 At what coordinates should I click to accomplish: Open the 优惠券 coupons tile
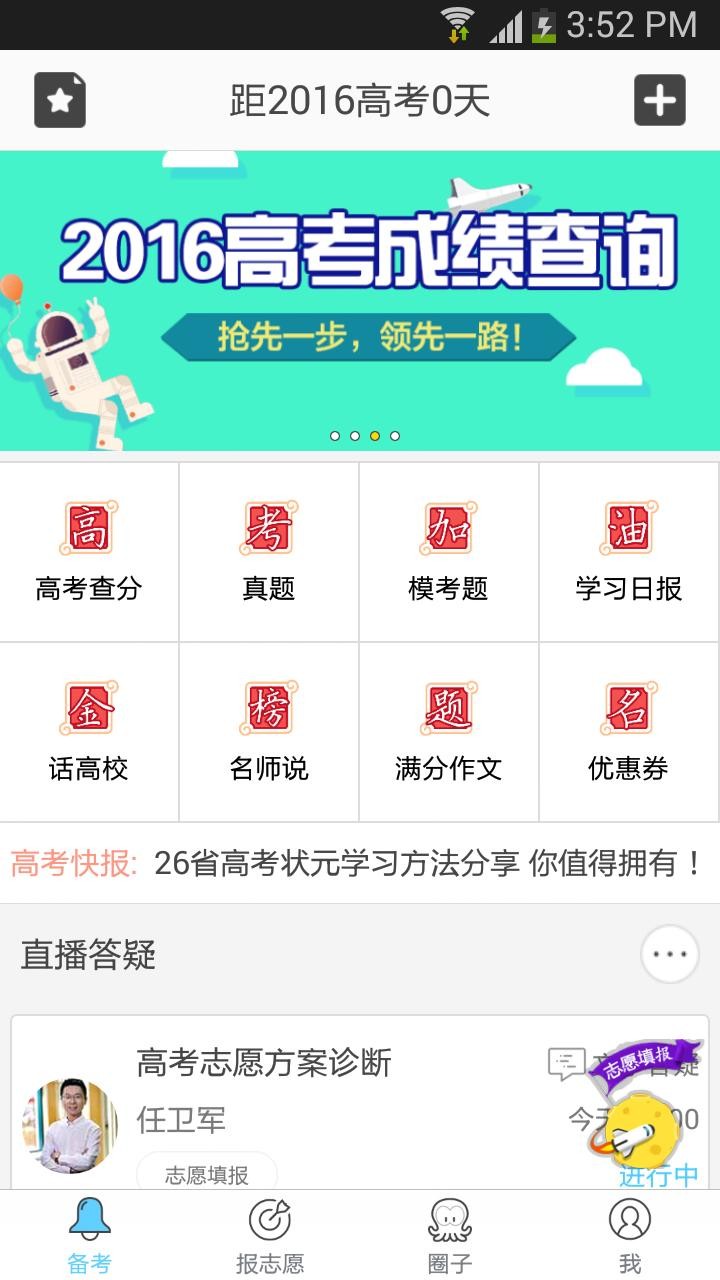629,732
